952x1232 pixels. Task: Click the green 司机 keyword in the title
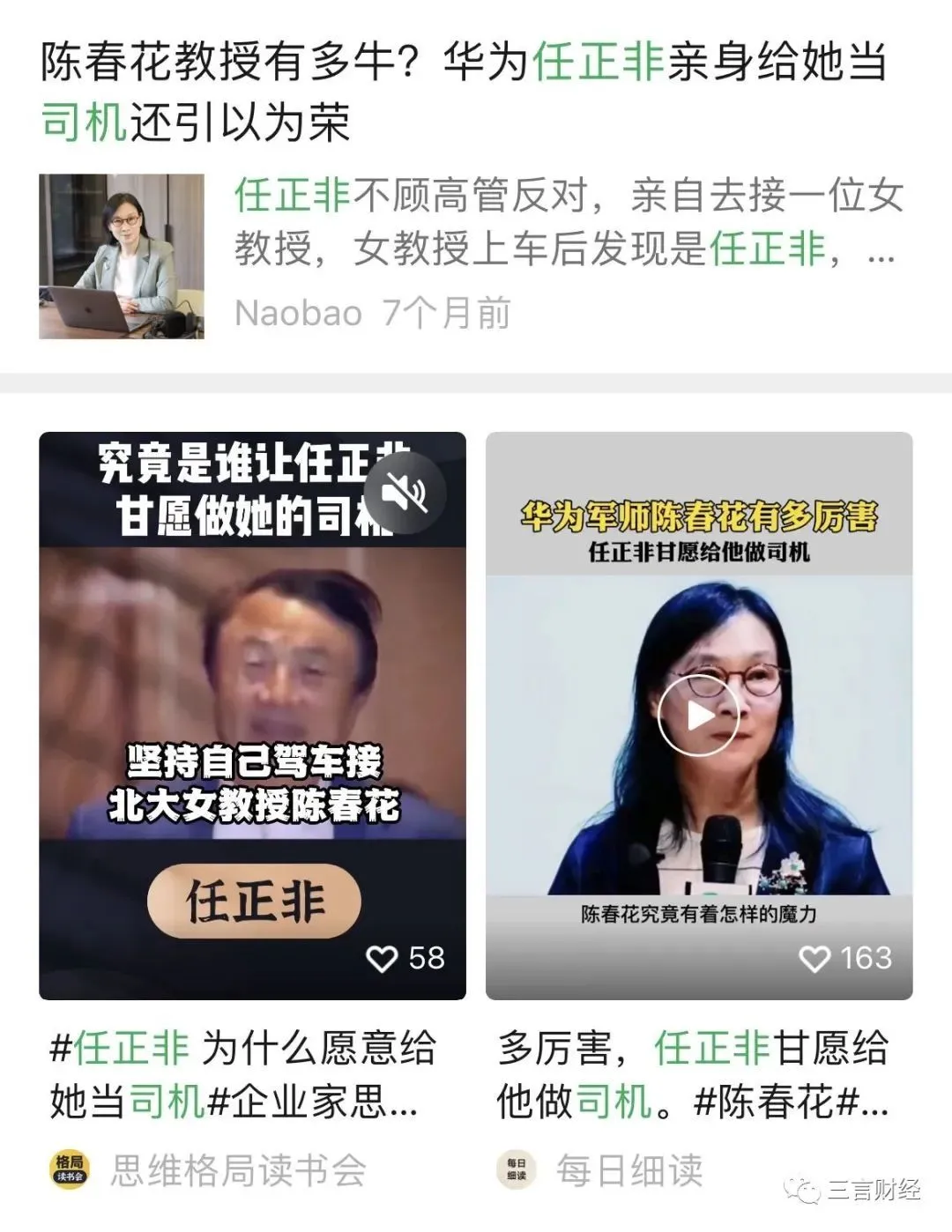click(x=82, y=123)
